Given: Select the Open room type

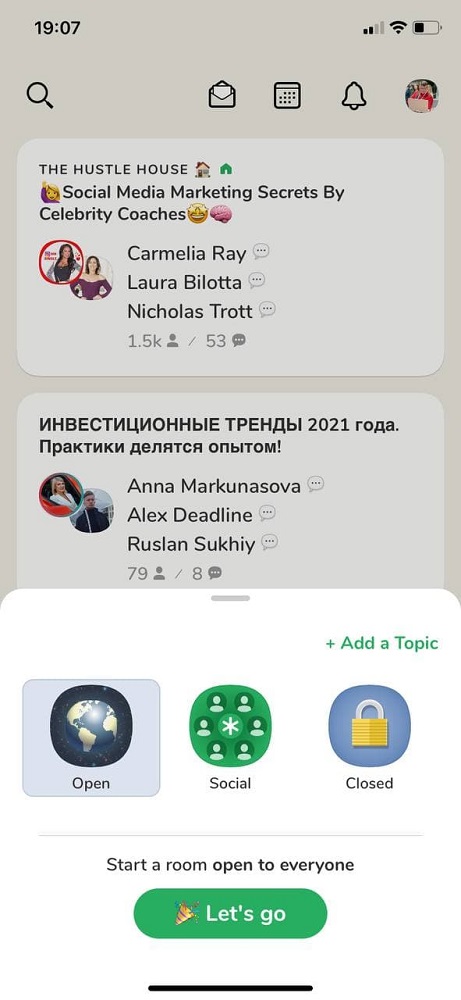Looking at the screenshot, I should coord(91,738).
